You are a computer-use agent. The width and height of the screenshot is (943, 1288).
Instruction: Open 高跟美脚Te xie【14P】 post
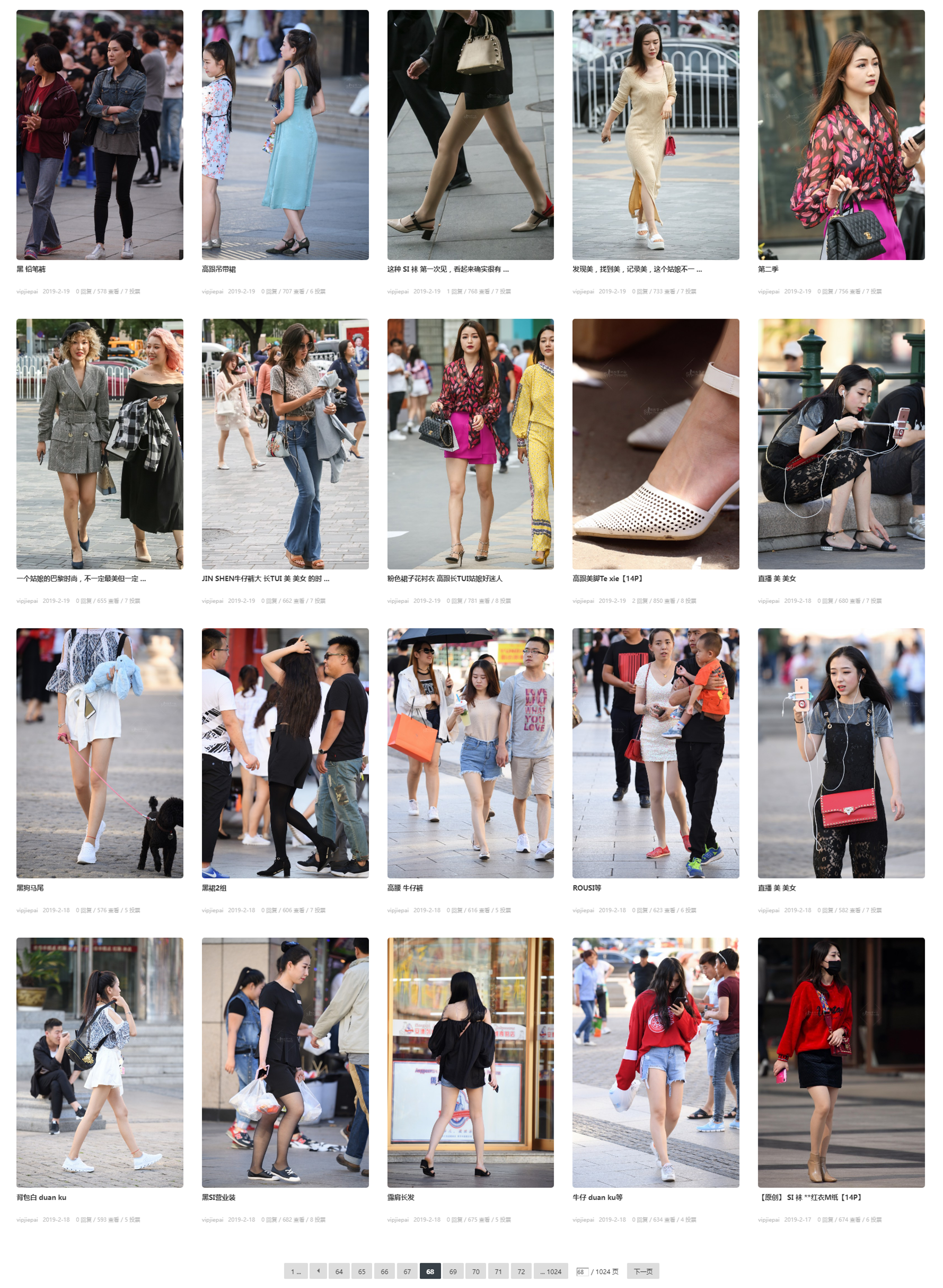608,579
